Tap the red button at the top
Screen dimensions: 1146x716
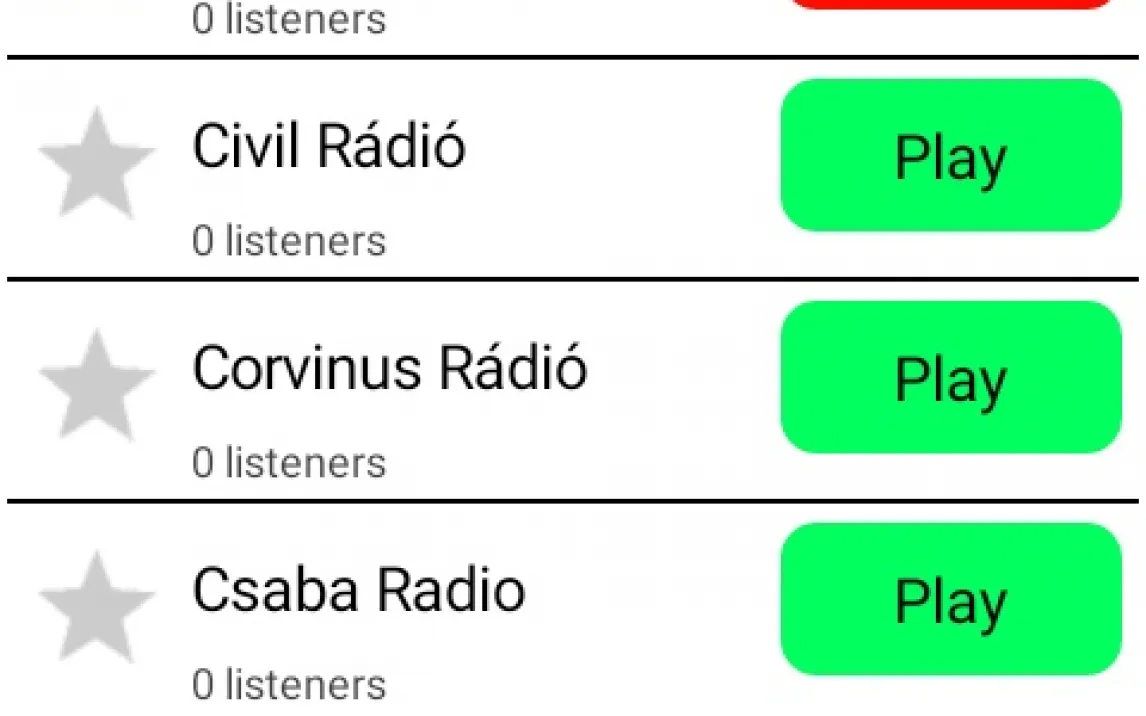coord(950,4)
